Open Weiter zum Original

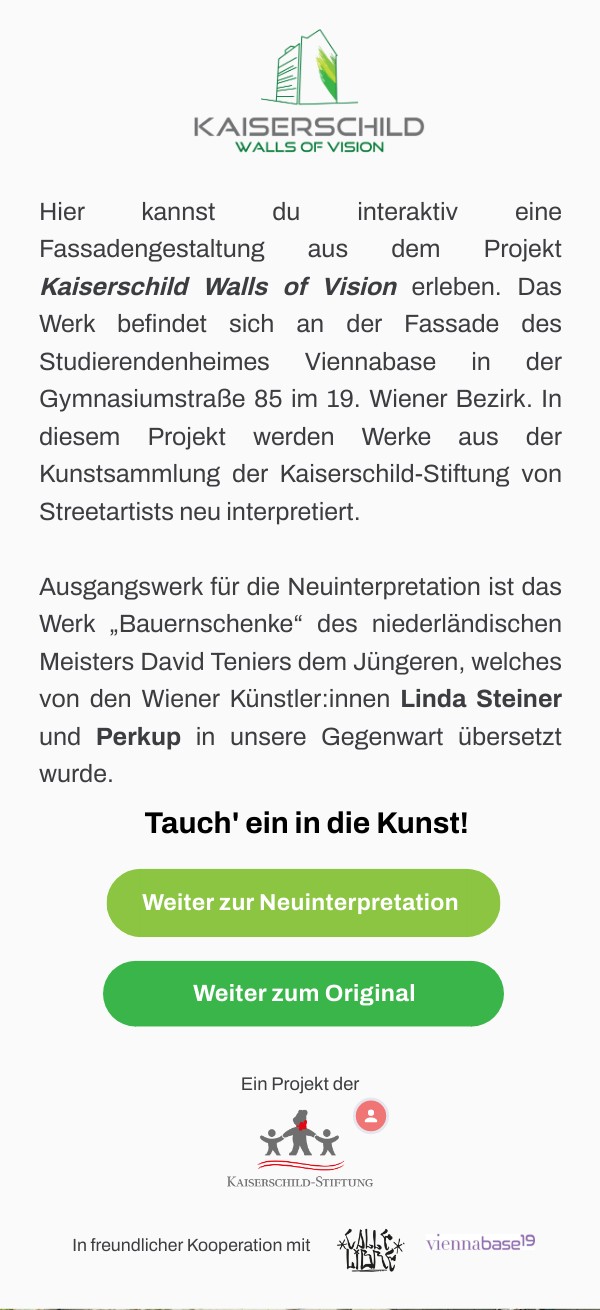click(x=303, y=994)
